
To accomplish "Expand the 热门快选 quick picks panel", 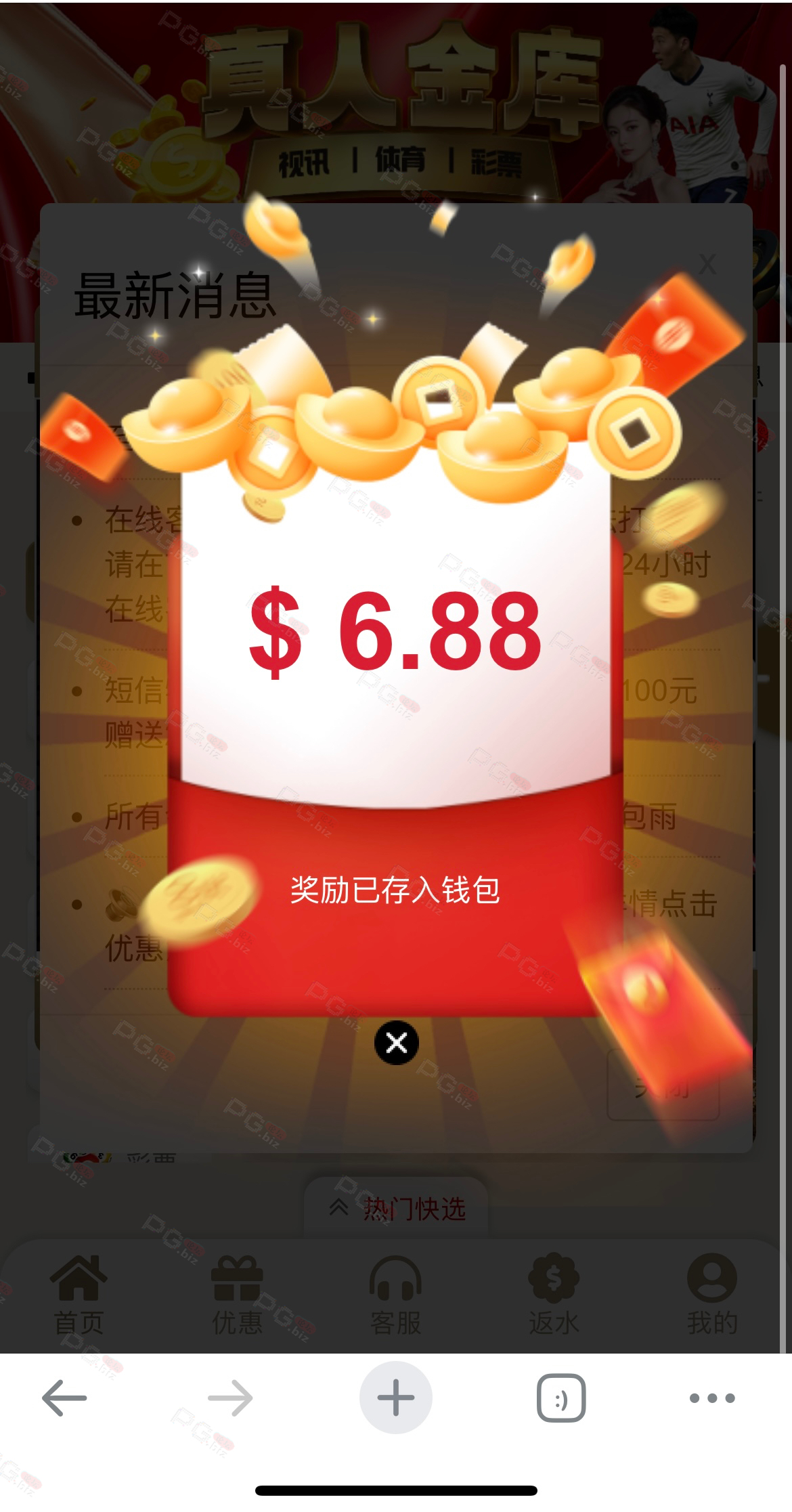I will [397, 1209].
